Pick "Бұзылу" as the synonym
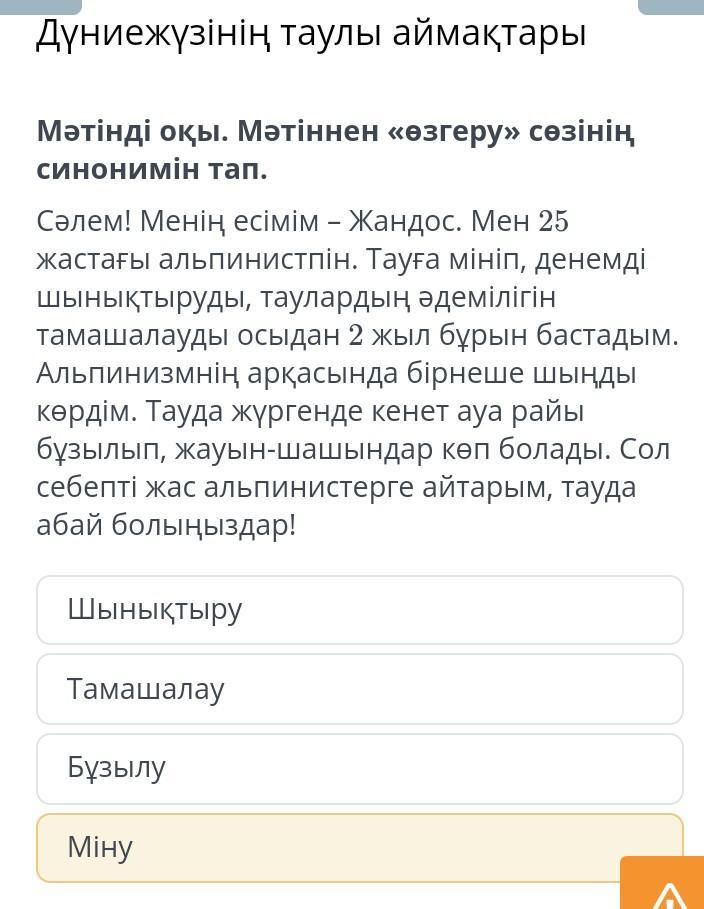 click(359, 768)
